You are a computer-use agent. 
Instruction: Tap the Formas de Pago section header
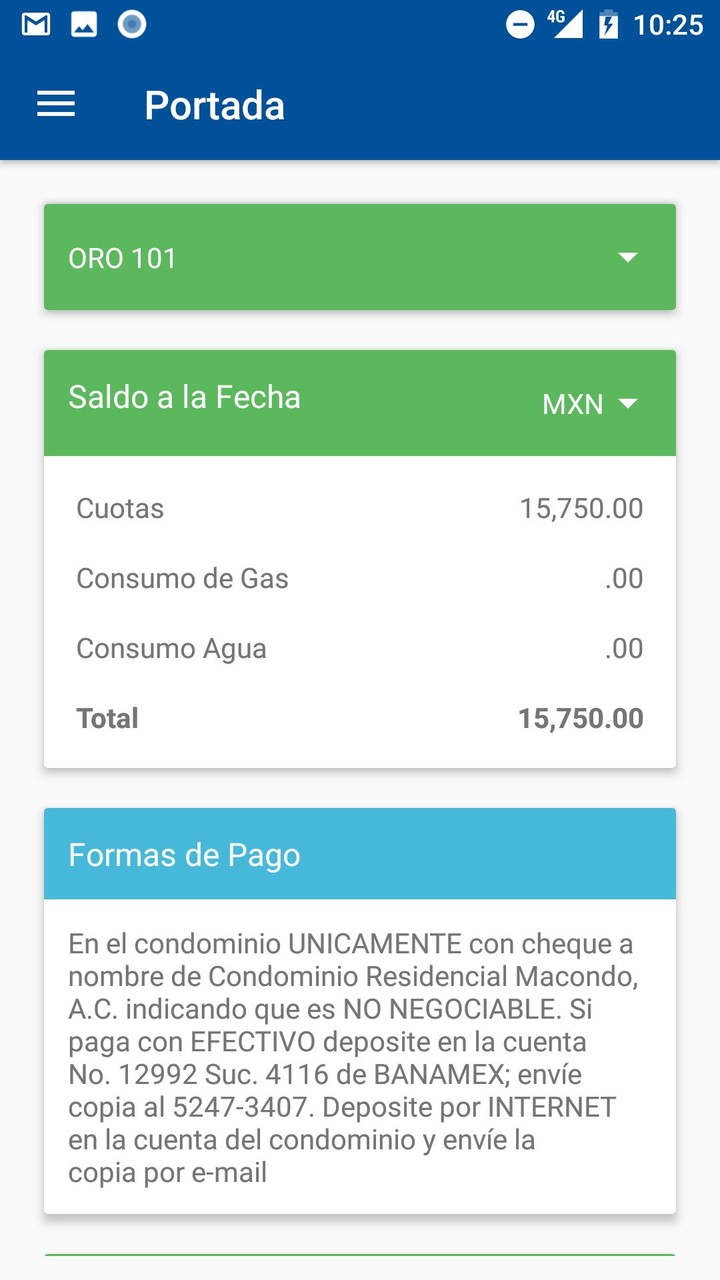(184, 855)
